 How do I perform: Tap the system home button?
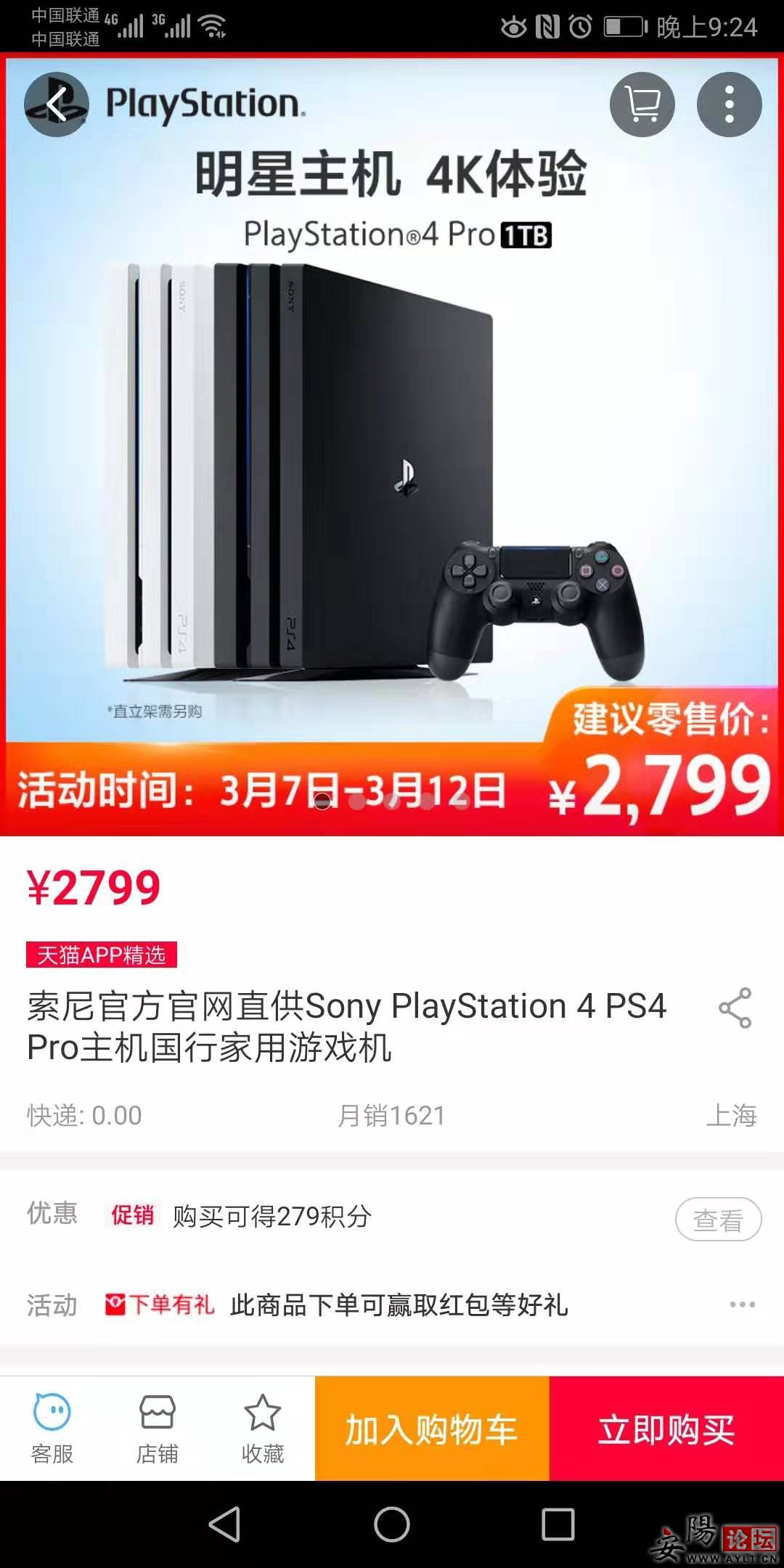click(x=392, y=1524)
